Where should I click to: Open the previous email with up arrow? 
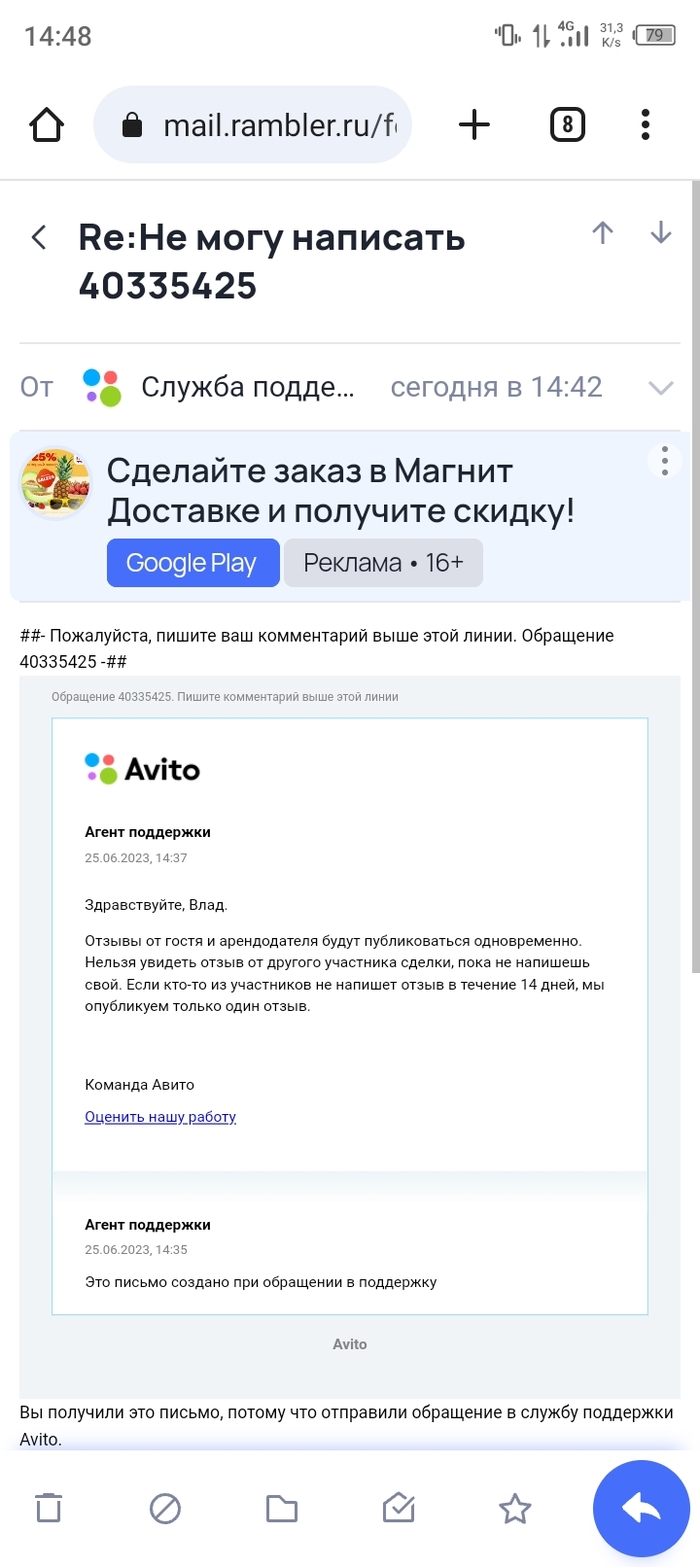coord(602,233)
